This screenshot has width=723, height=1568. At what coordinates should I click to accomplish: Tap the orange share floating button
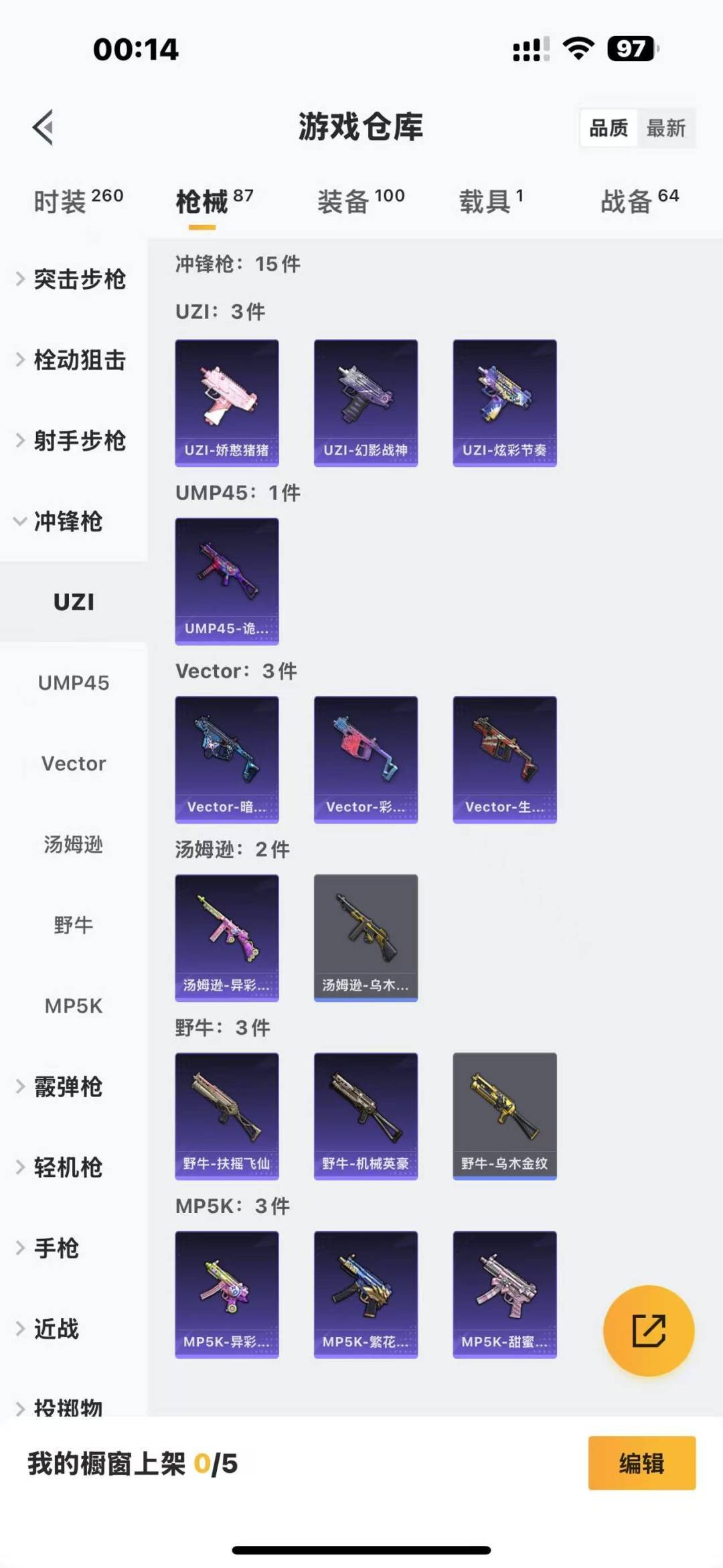649,1330
